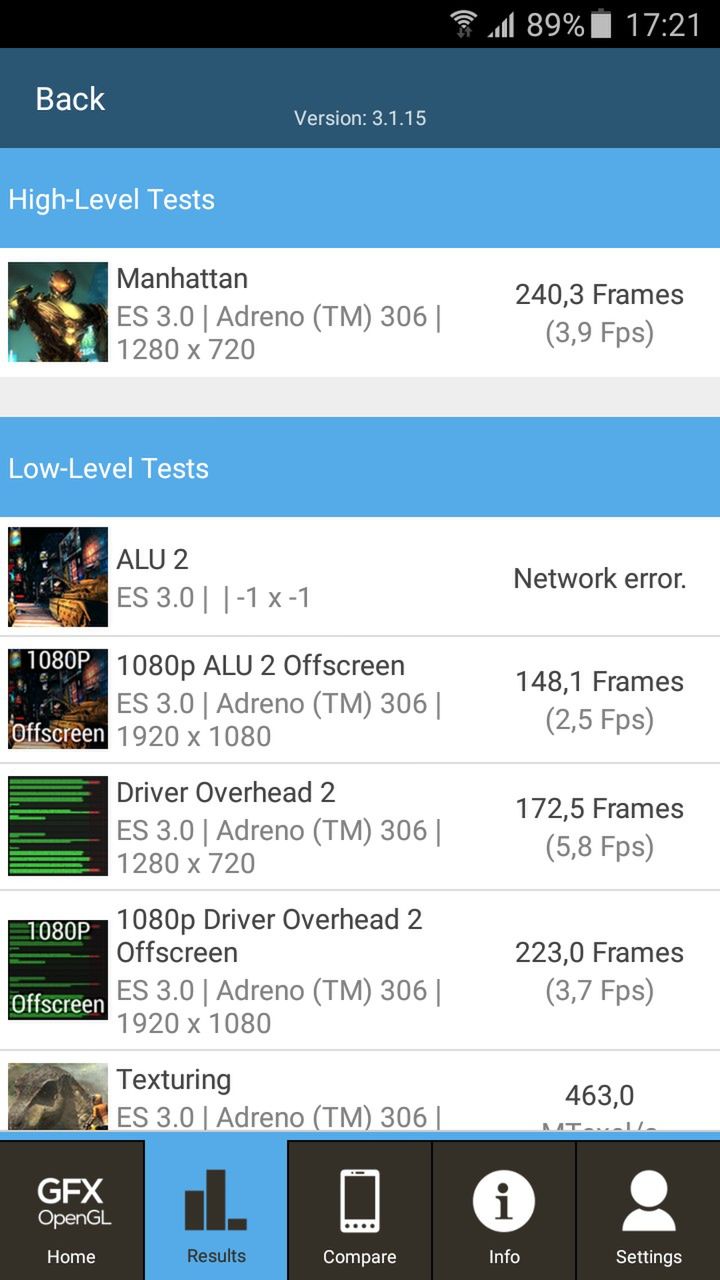Open the Texturing test result
The height and width of the screenshot is (1280, 720).
(x=360, y=1095)
